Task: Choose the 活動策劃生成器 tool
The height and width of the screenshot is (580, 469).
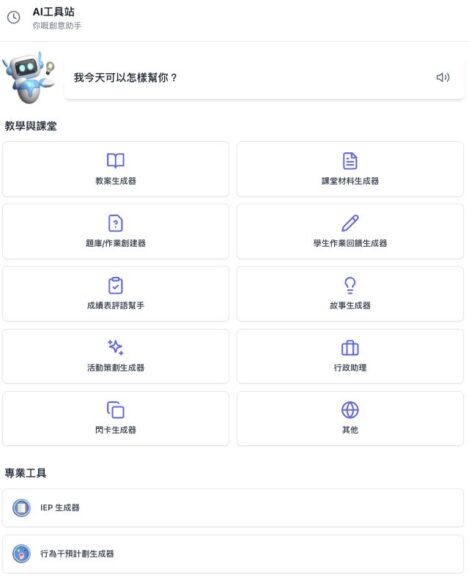Action: pyautogui.click(x=116, y=356)
